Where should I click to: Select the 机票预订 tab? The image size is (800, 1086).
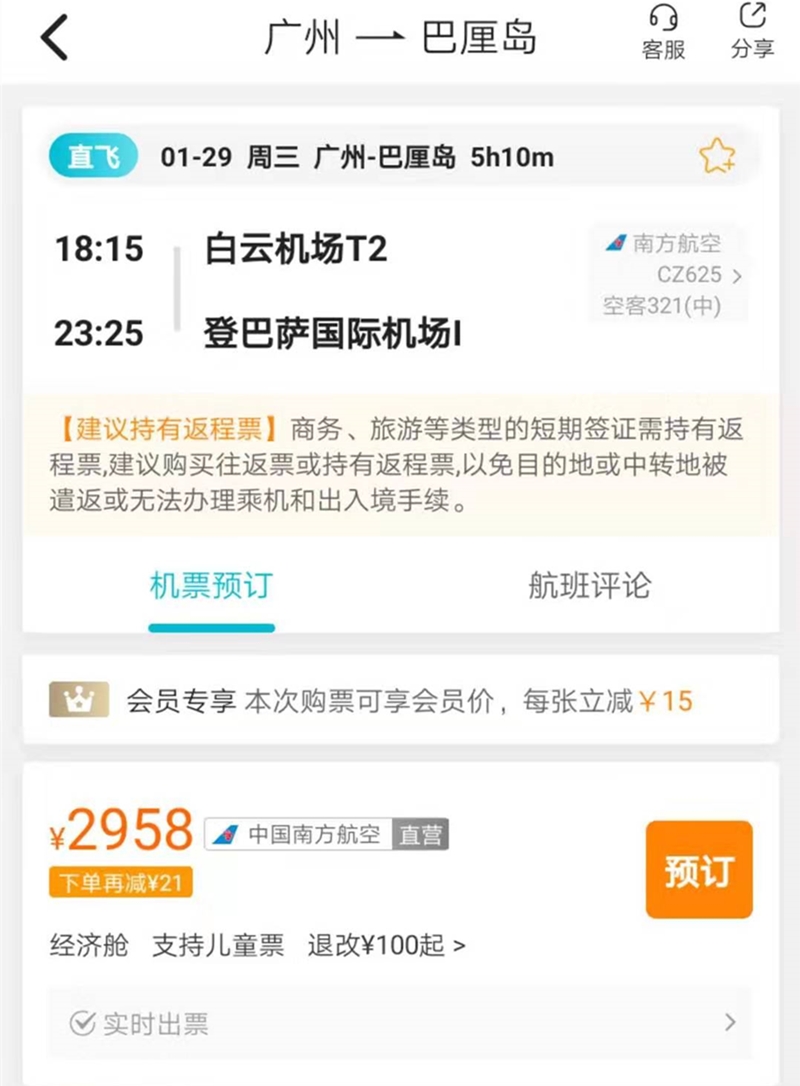point(211,587)
